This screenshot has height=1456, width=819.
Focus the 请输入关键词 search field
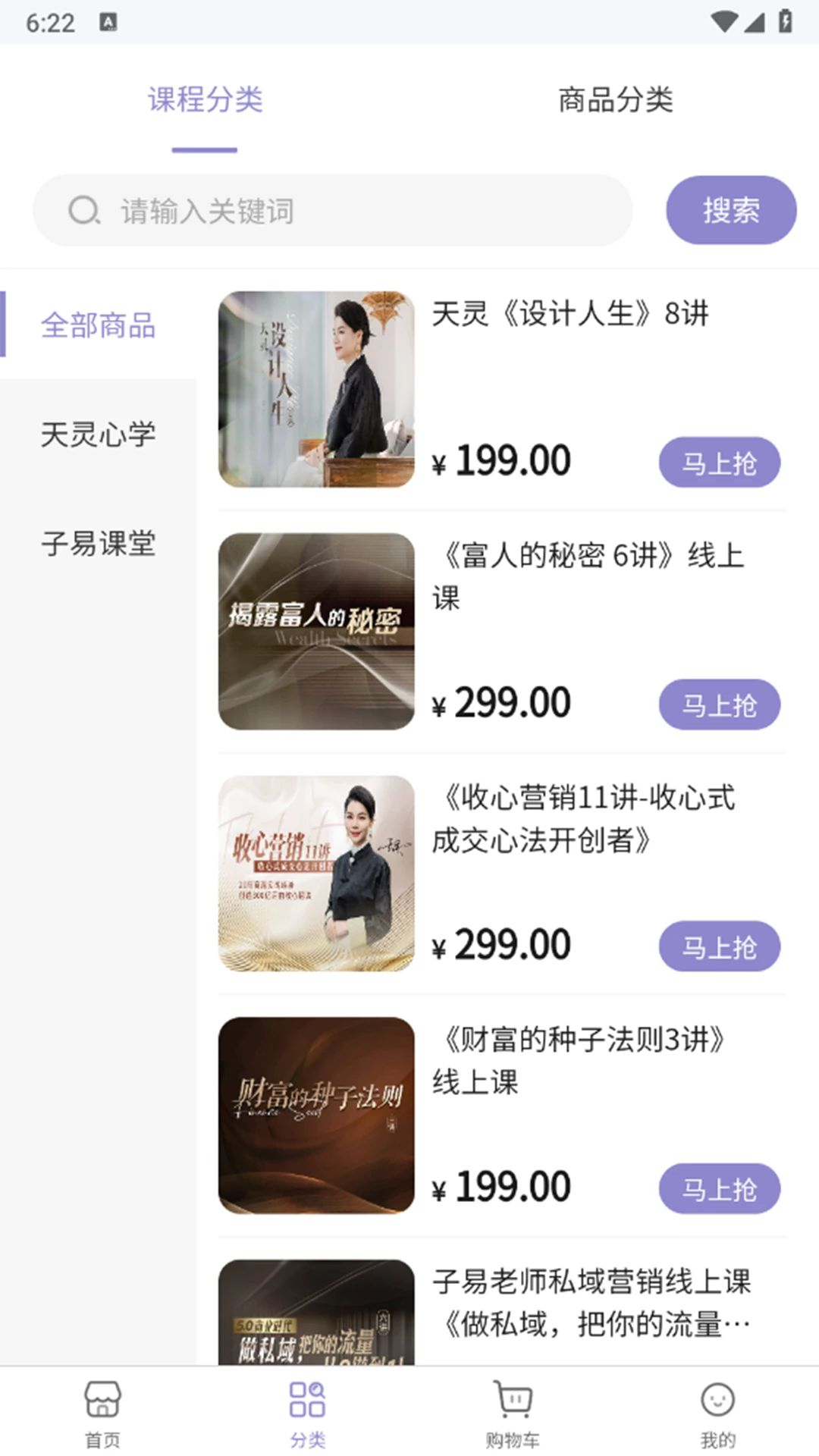tap(332, 210)
